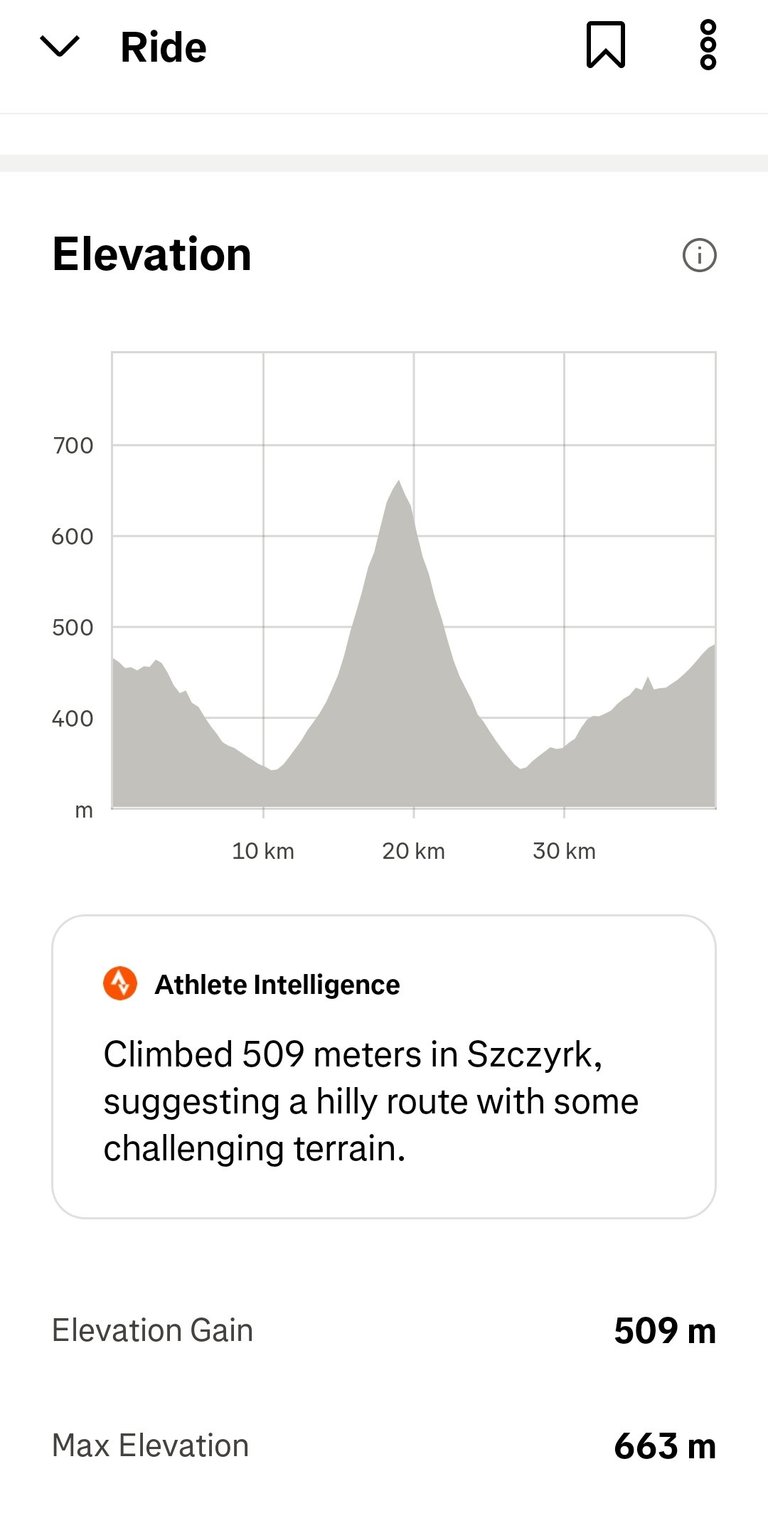Open the Elevation info icon

pos(699,256)
